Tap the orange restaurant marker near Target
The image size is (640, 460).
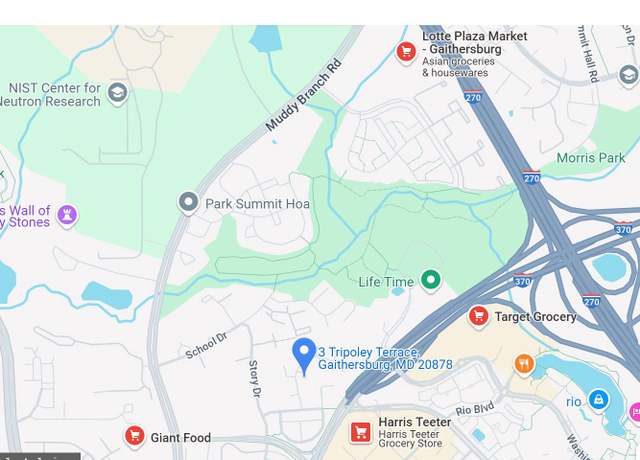coord(523,364)
